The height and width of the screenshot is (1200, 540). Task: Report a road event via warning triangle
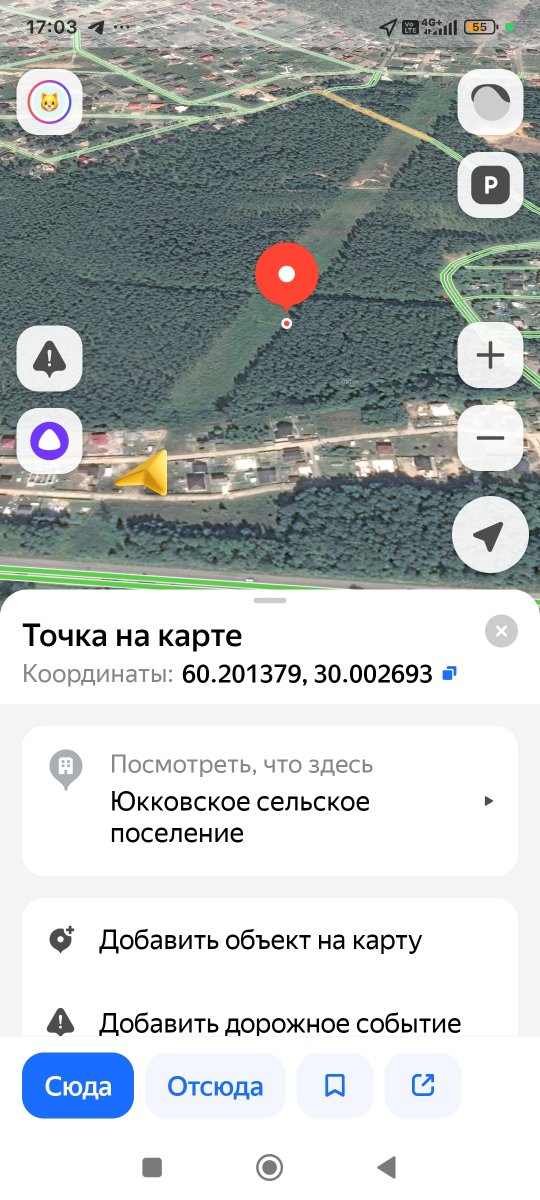49,358
